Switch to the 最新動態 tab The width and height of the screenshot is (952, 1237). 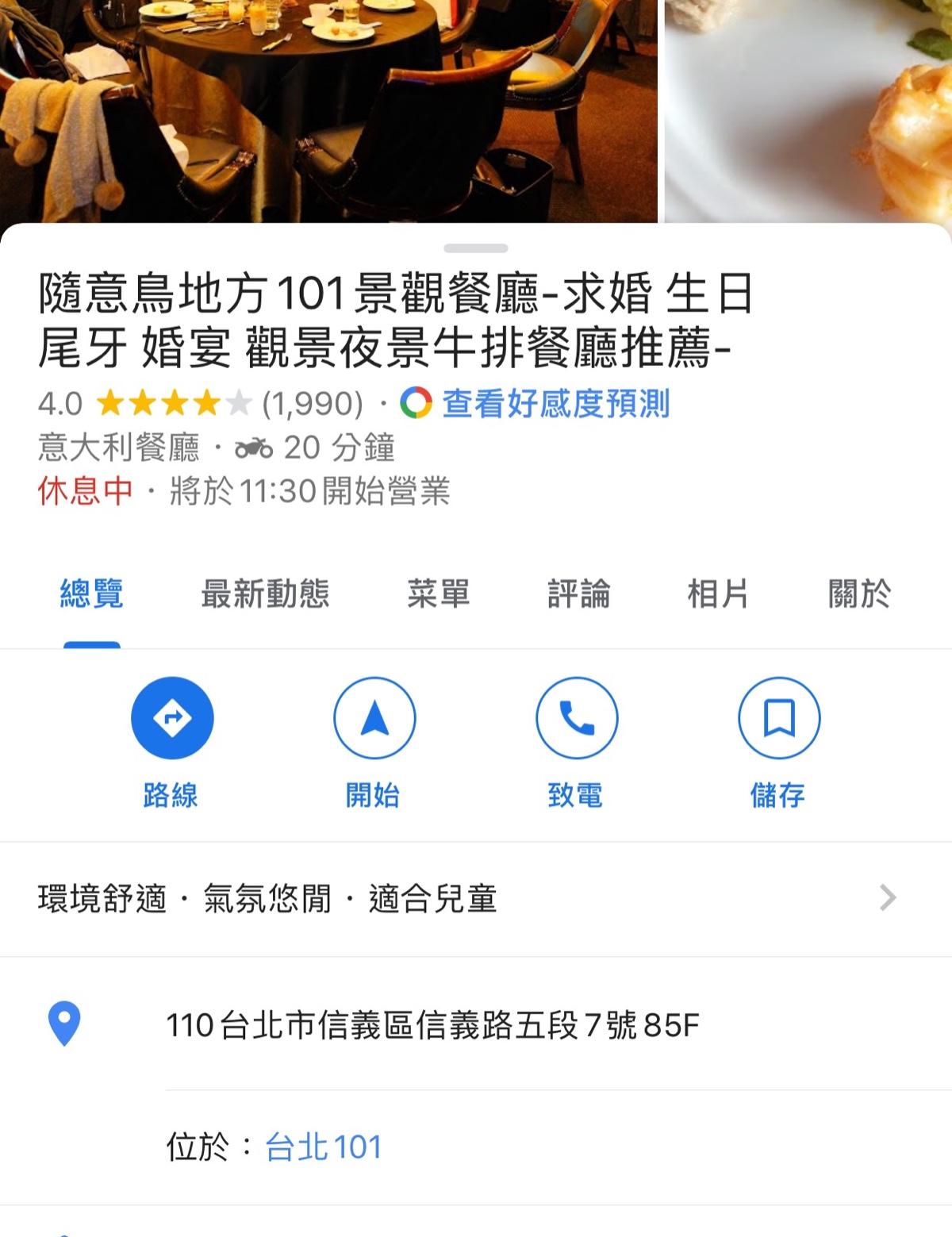pyautogui.click(x=265, y=594)
